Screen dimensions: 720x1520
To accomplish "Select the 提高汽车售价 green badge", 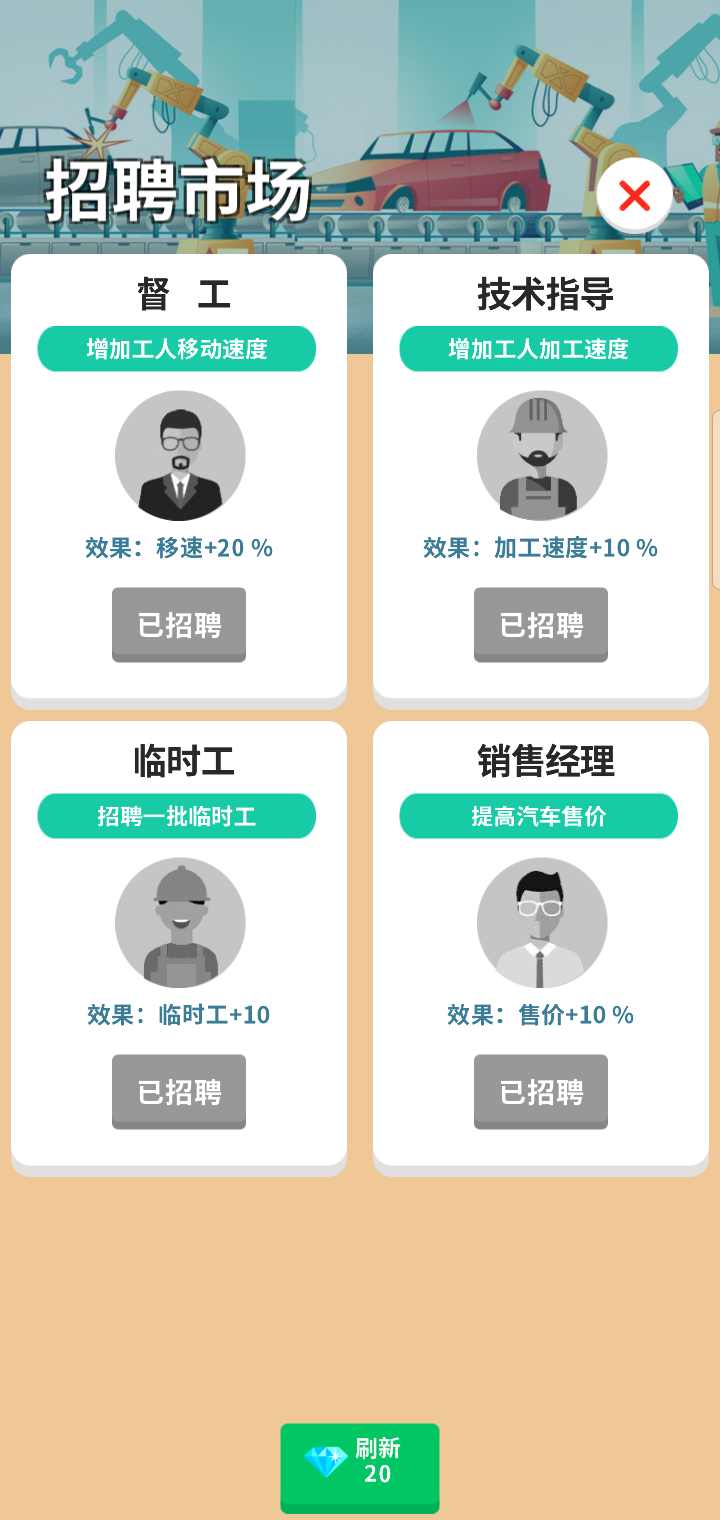I will [x=539, y=815].
